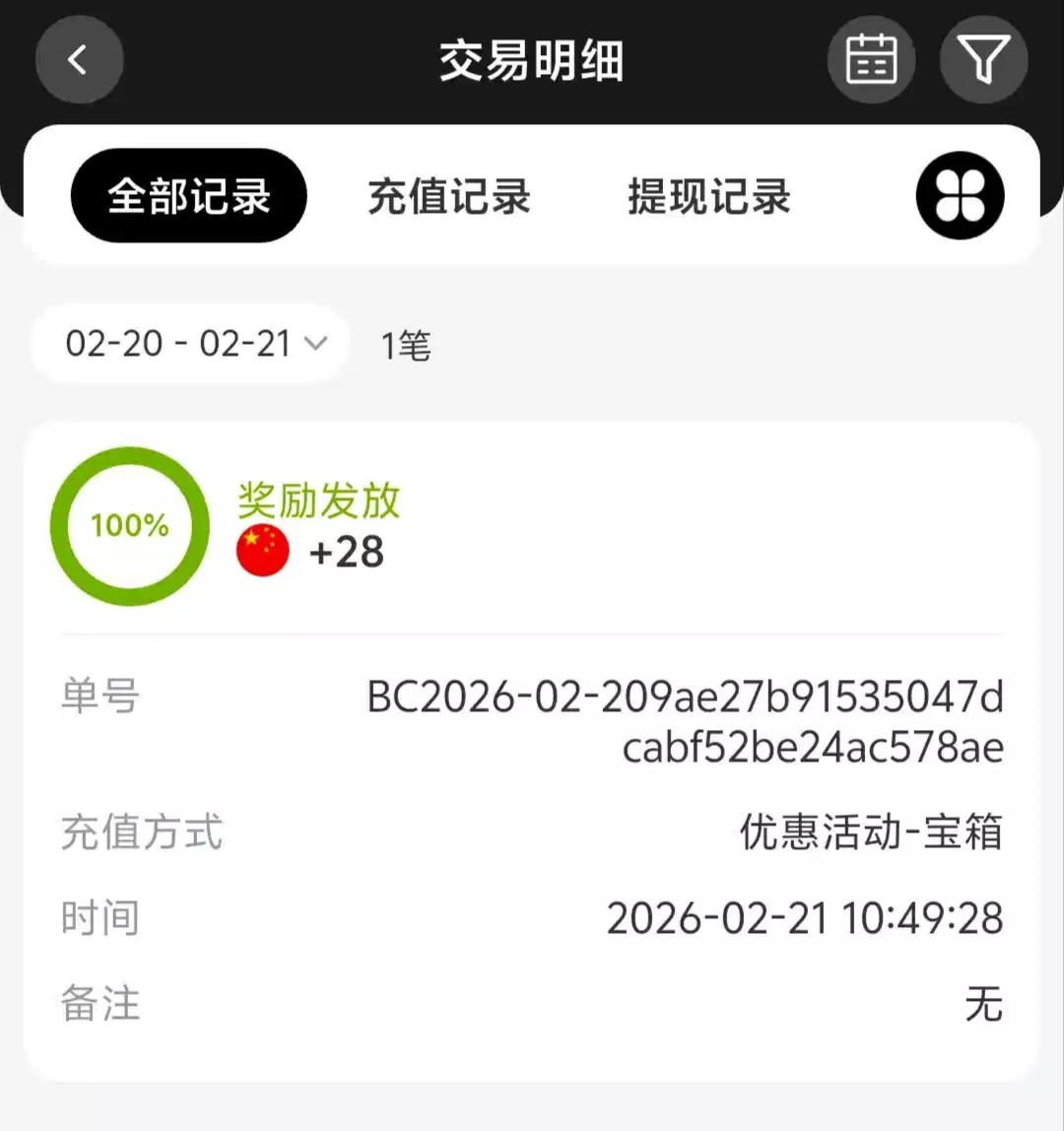The height and width of the screenshot is (1131, 1064).
Task: Go back from the 交易明细 screen
Action: tap(79, 60)
